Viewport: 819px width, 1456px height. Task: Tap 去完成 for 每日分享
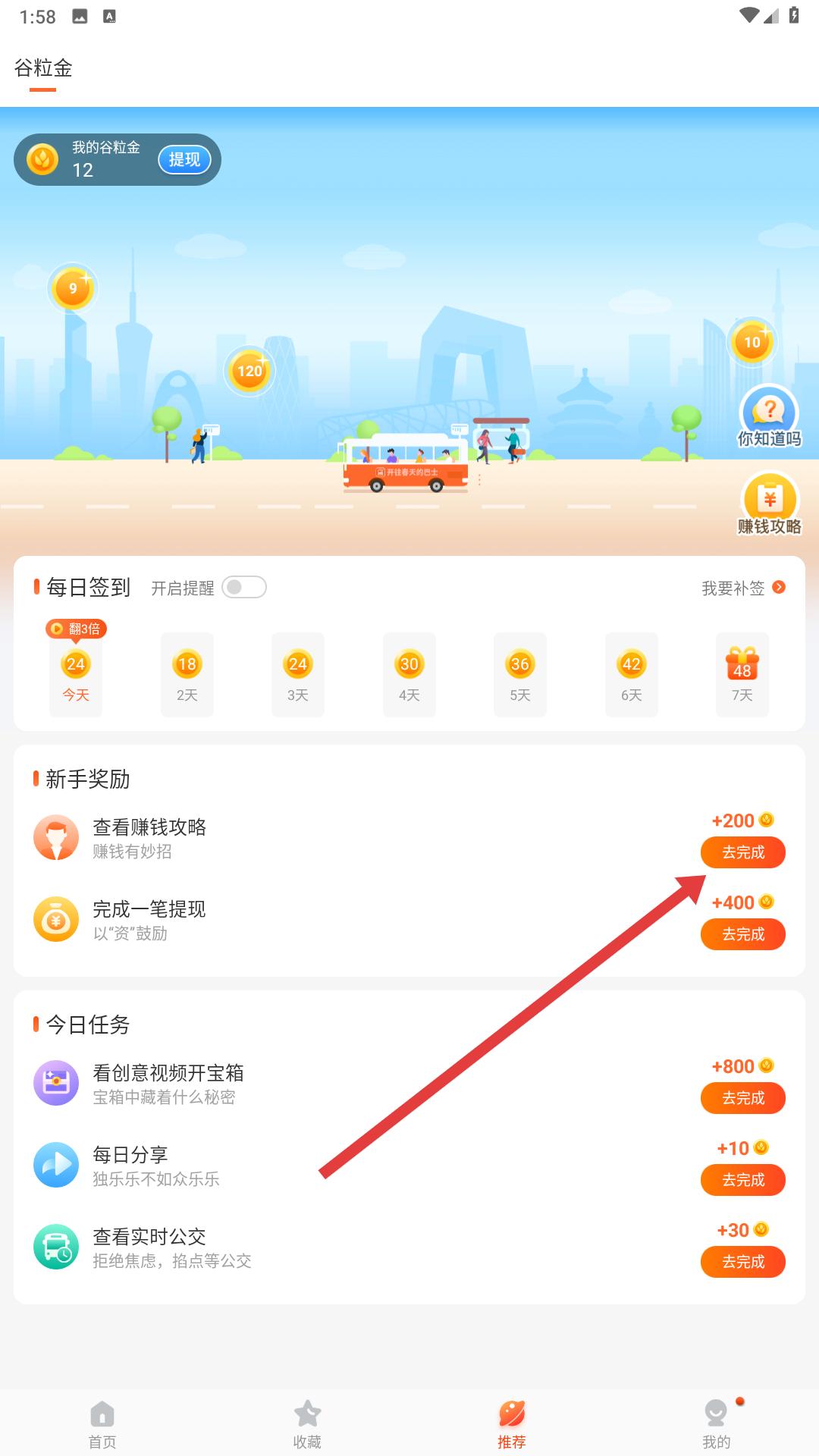click(742, 1180)
